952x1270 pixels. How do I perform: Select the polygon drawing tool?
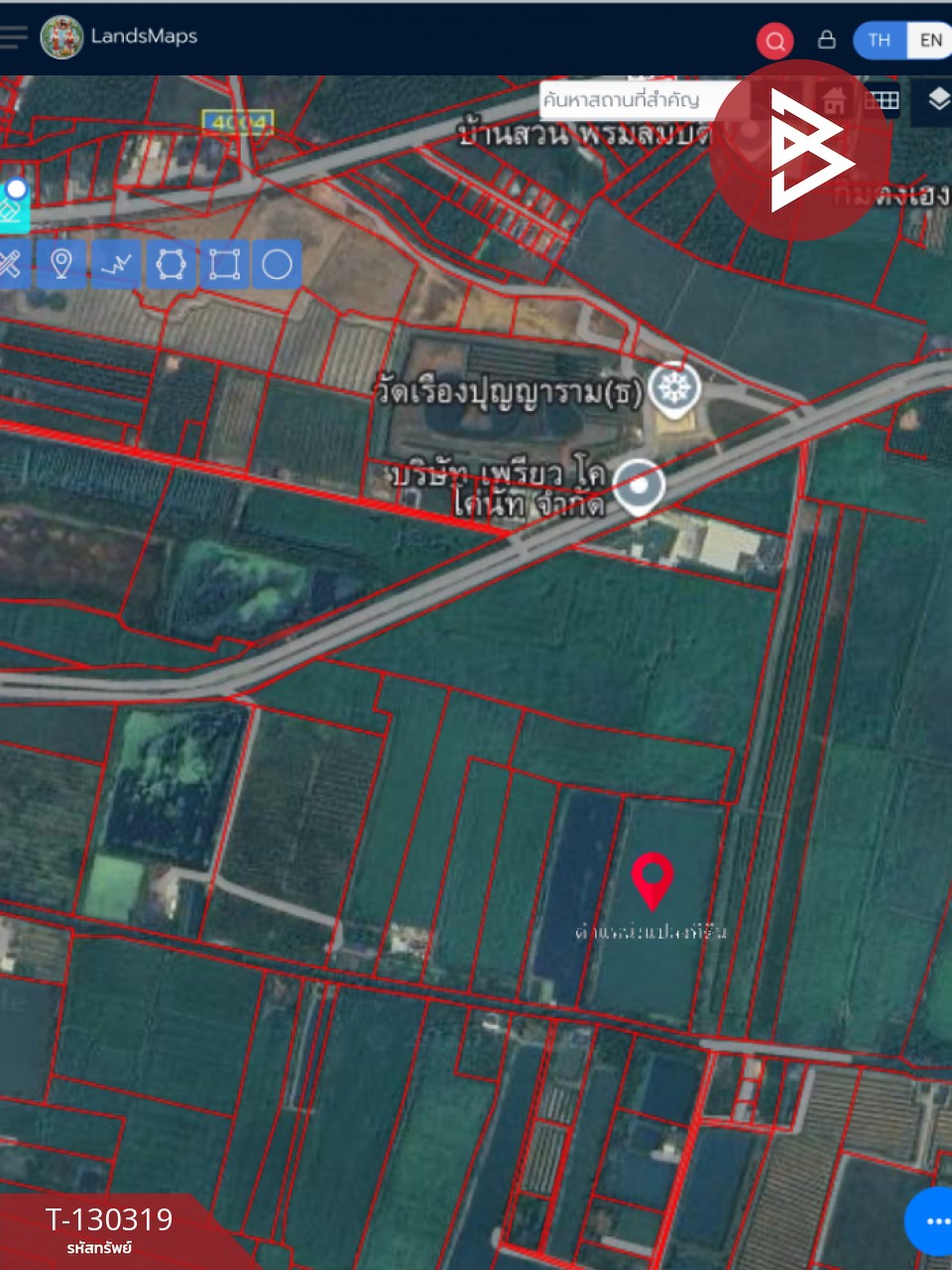point(171,264)
